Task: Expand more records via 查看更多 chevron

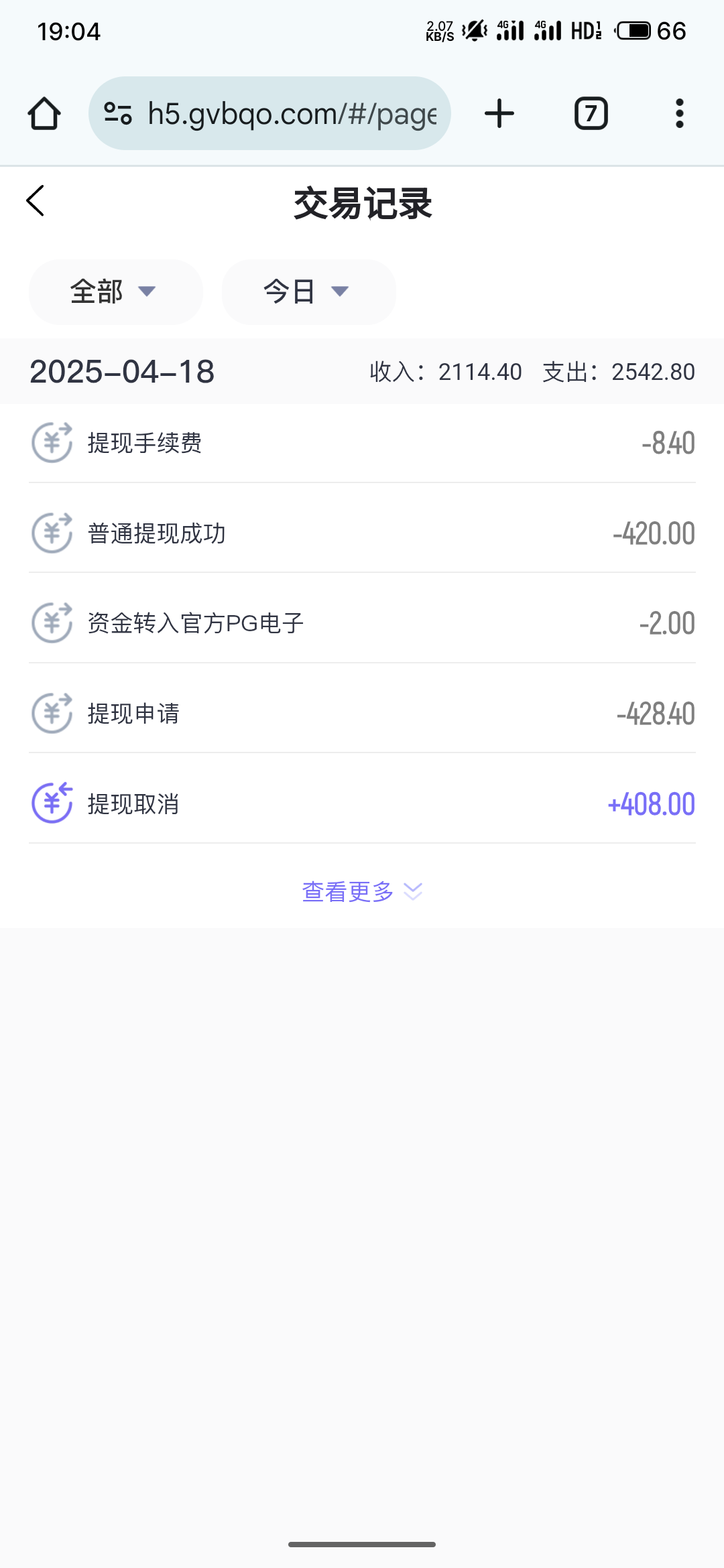Action: [413, 891]
